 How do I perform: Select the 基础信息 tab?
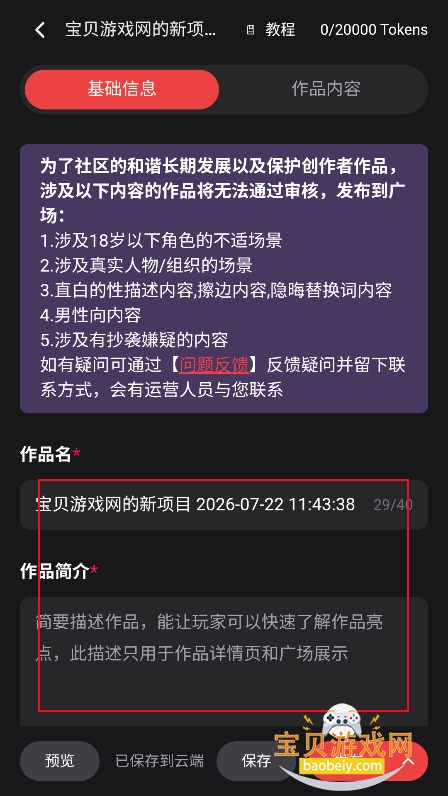point(122,89)
